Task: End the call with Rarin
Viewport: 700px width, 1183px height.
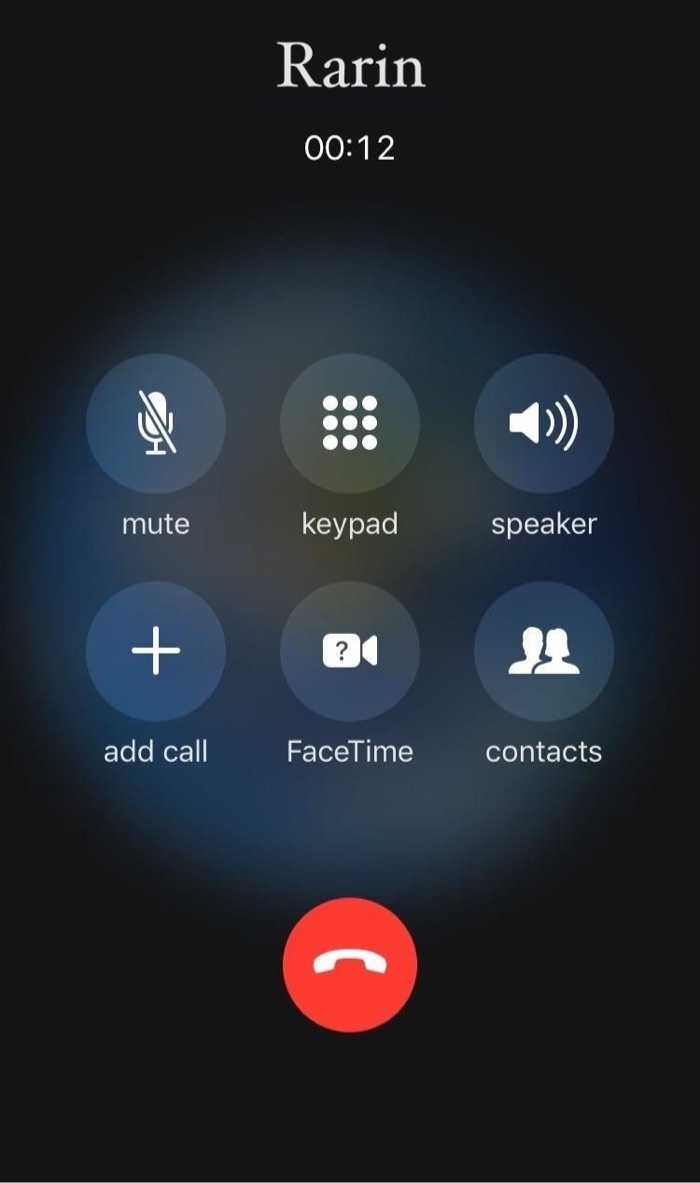Action: 350,965
